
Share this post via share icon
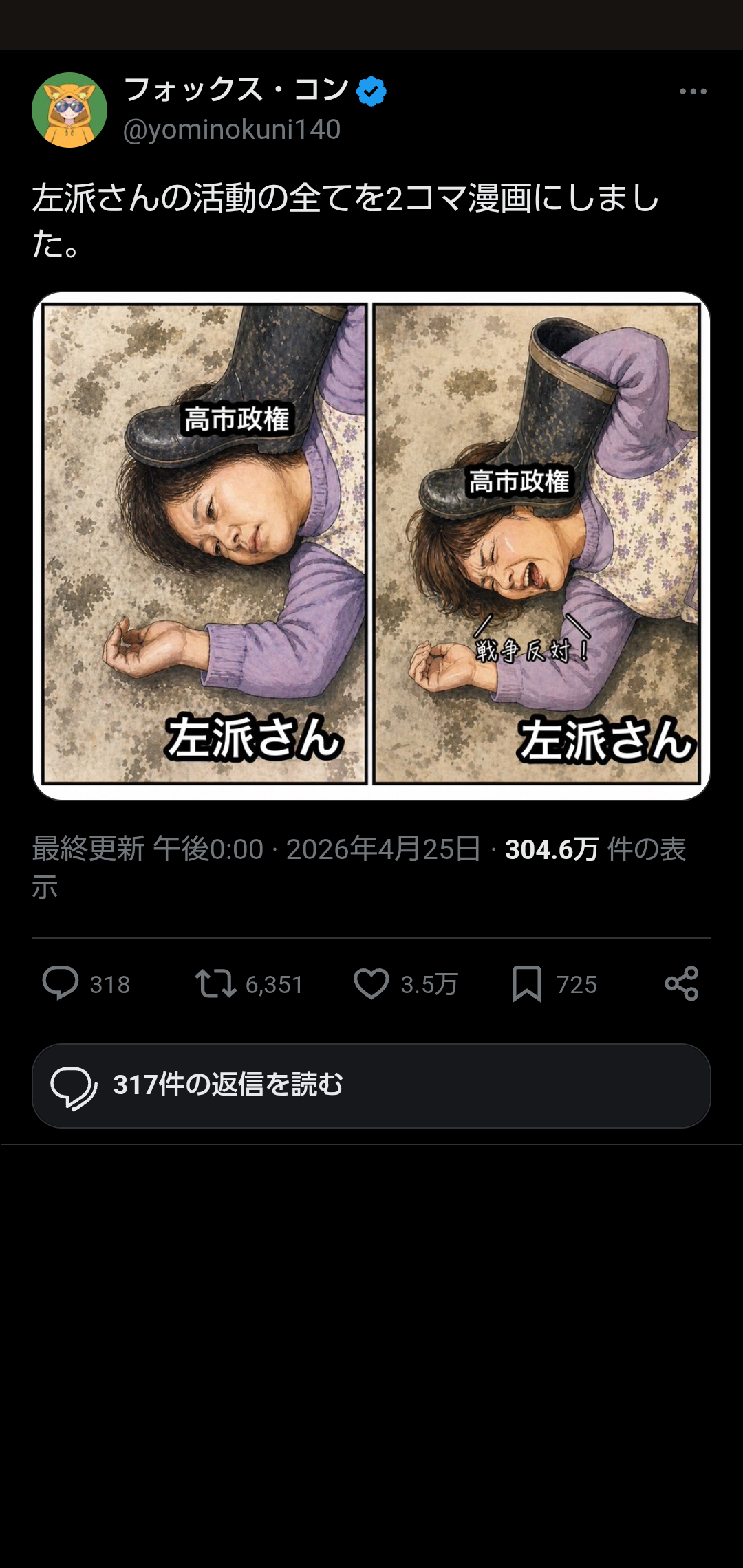[682, 983]
